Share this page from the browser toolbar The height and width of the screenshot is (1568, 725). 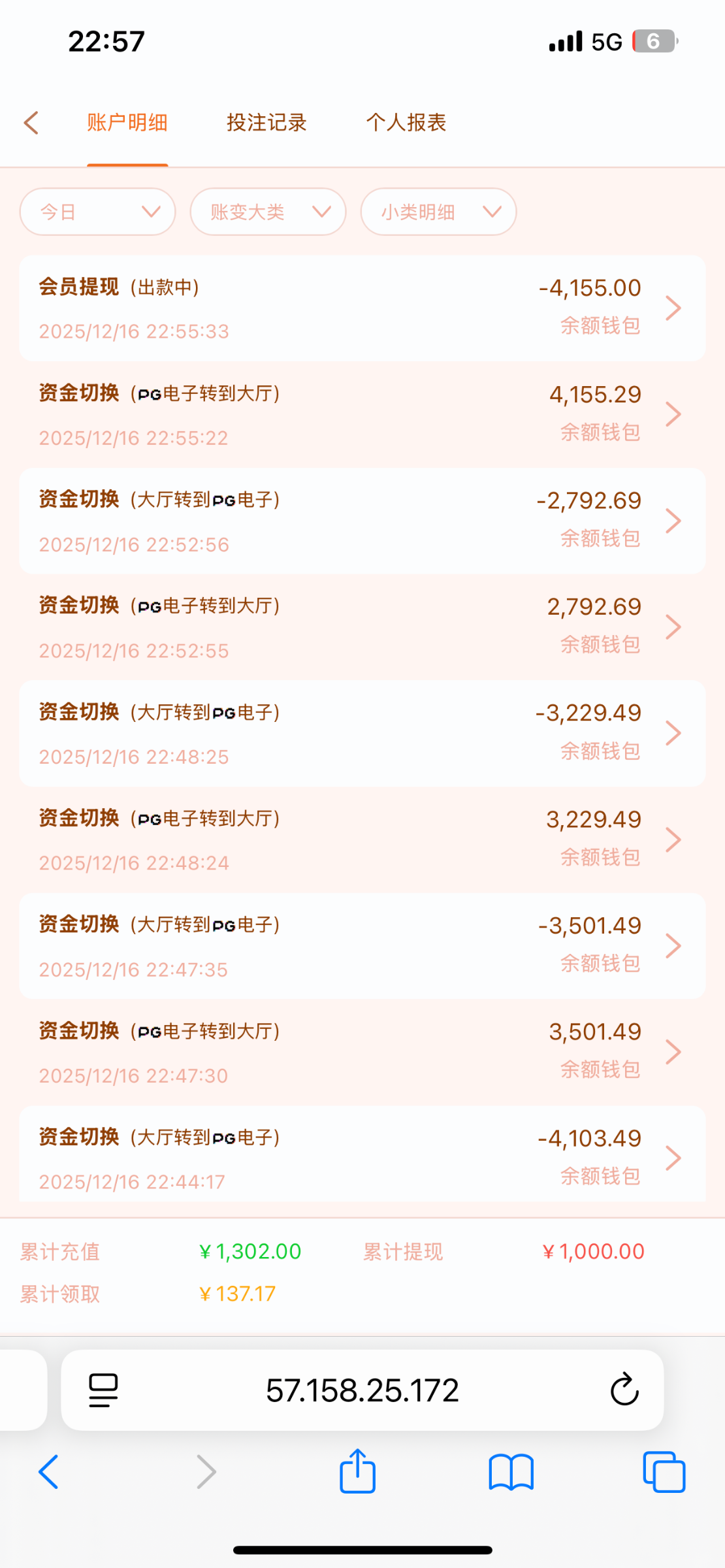[357, 1472]
